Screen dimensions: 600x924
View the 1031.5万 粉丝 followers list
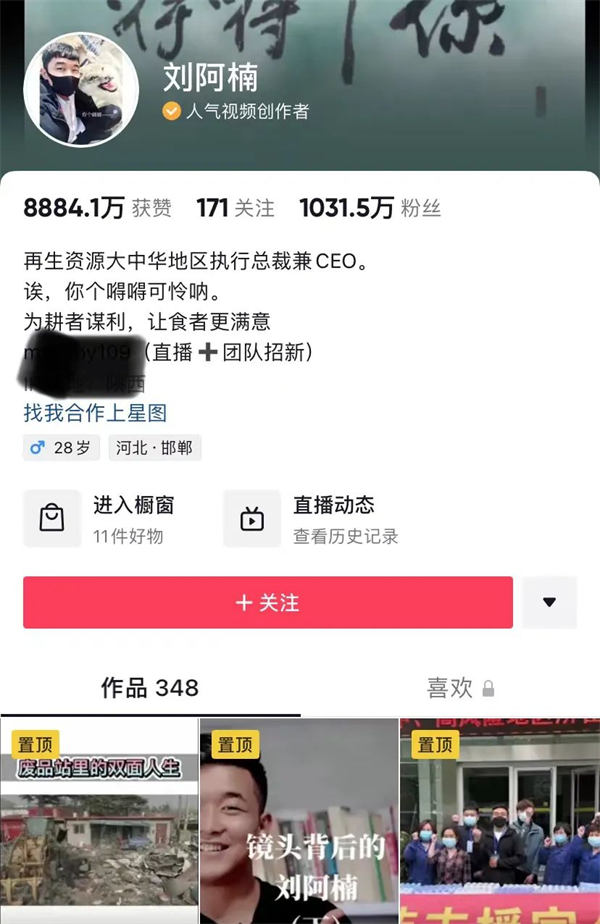pyautogui.click(x=369, y=208)
